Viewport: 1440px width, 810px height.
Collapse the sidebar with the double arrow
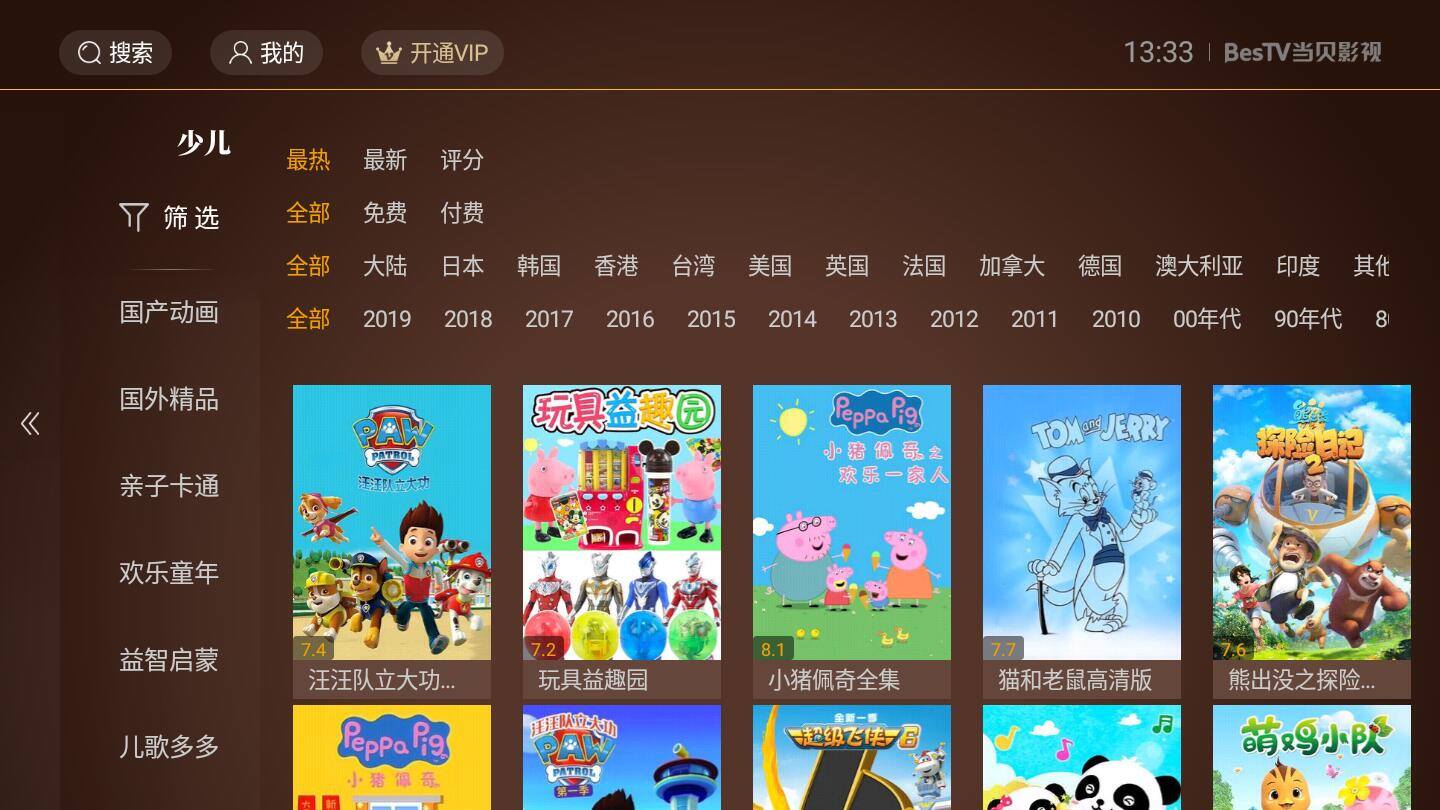click(30, 424)
